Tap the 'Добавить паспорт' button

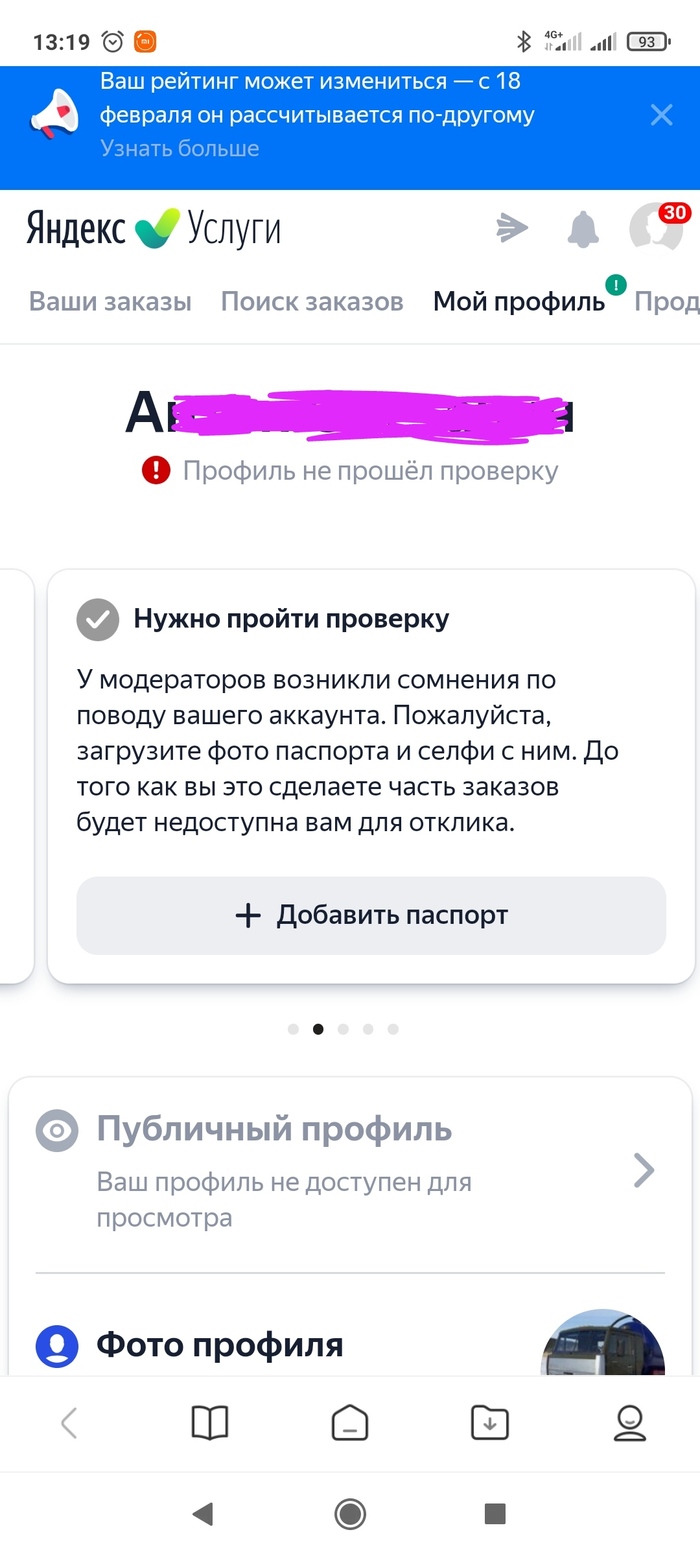pyautogui.click(x=371, y=915)
